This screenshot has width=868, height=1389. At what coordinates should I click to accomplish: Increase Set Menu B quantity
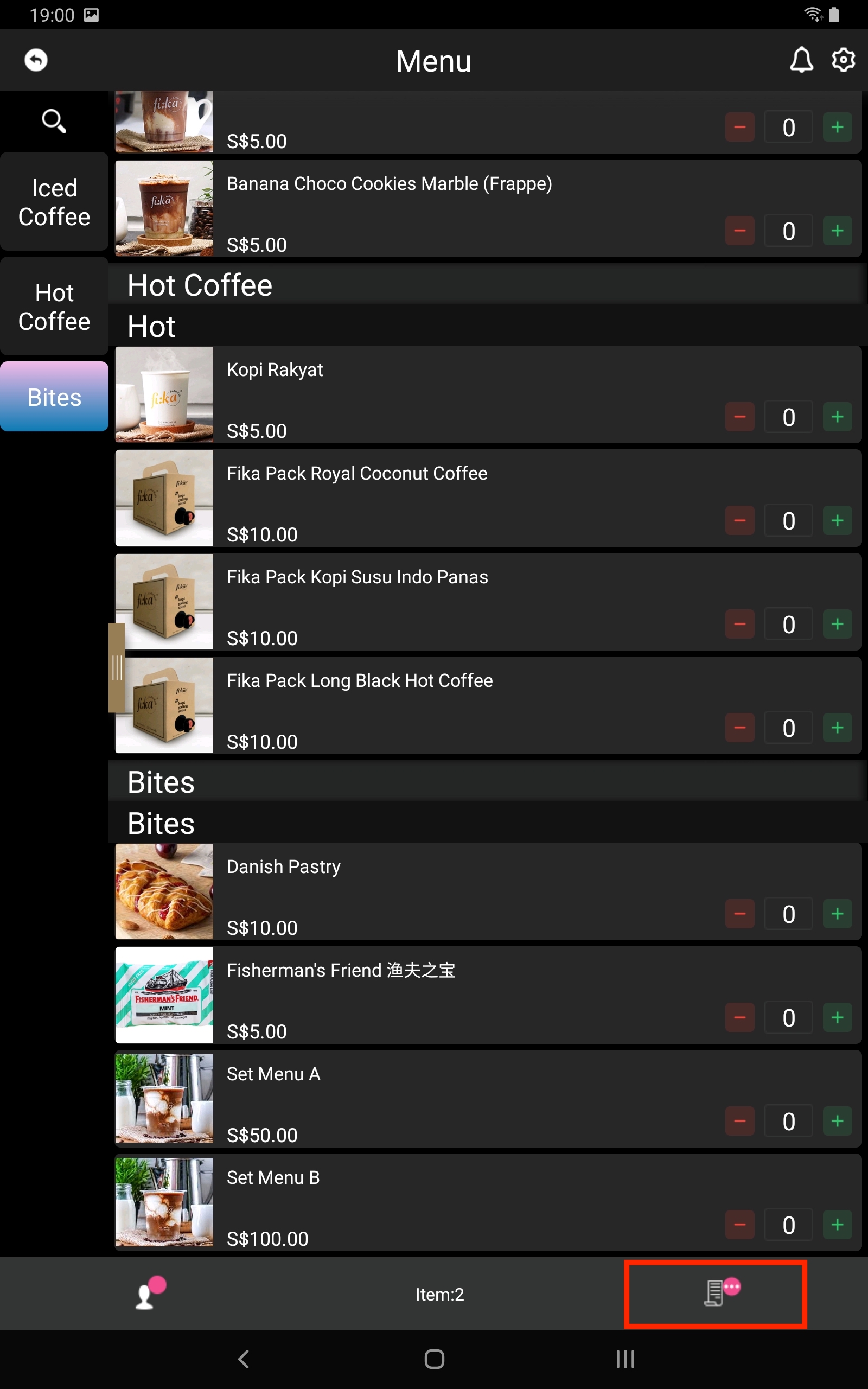point(837,1225)
